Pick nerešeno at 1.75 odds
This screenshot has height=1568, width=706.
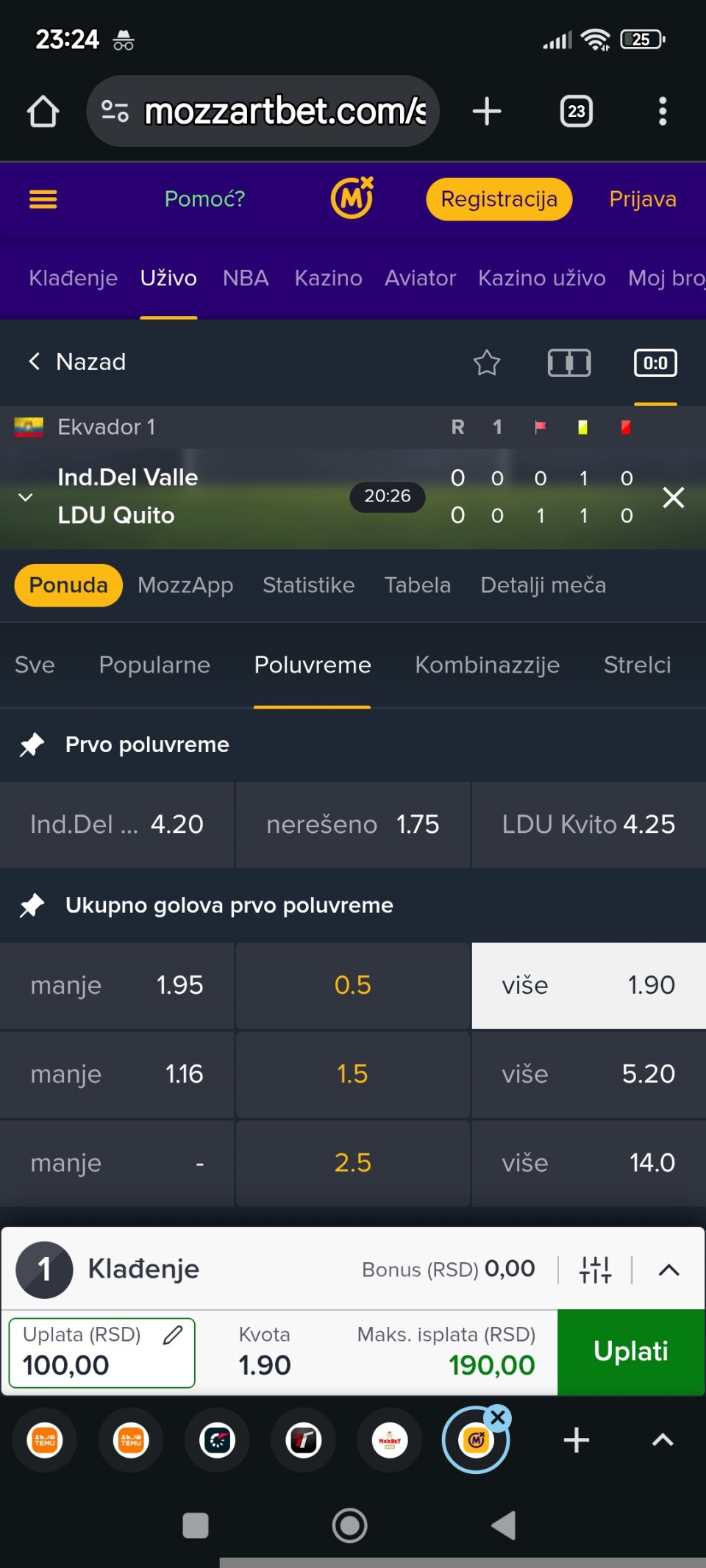pyautogui.click(x=352, y=825)
